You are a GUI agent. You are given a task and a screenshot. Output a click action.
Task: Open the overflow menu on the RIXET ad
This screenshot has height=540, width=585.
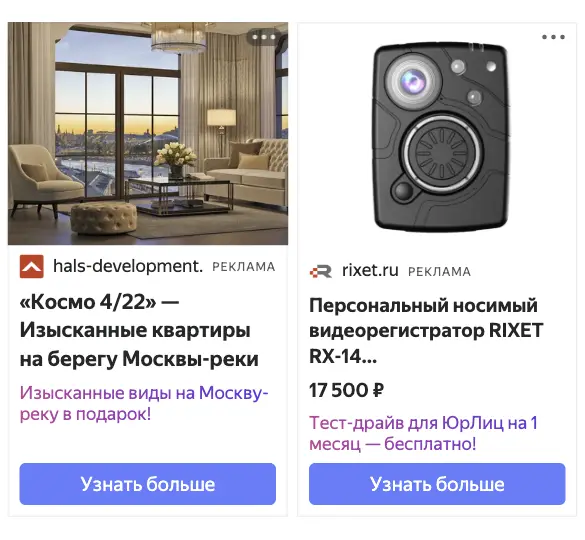(x=553, y=37)
